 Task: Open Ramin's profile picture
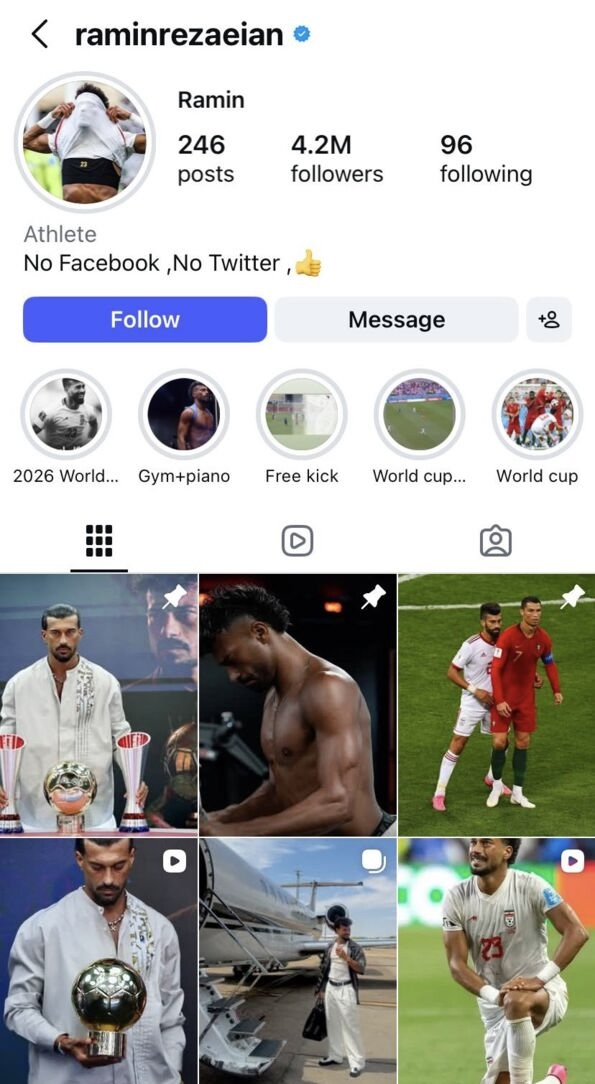85,142
